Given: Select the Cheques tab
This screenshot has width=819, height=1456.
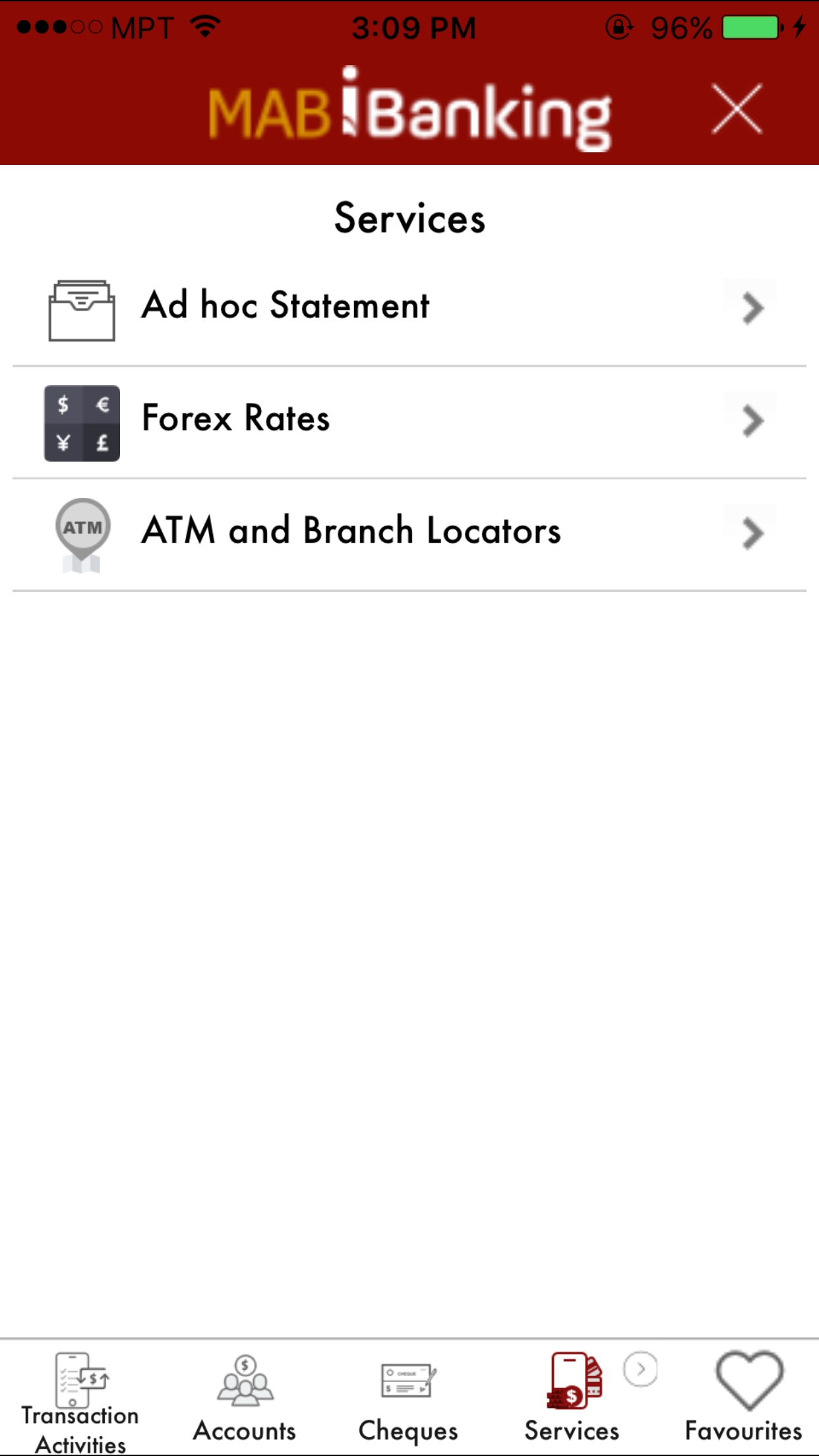Looking at the screenshot, I should 408,1399.
